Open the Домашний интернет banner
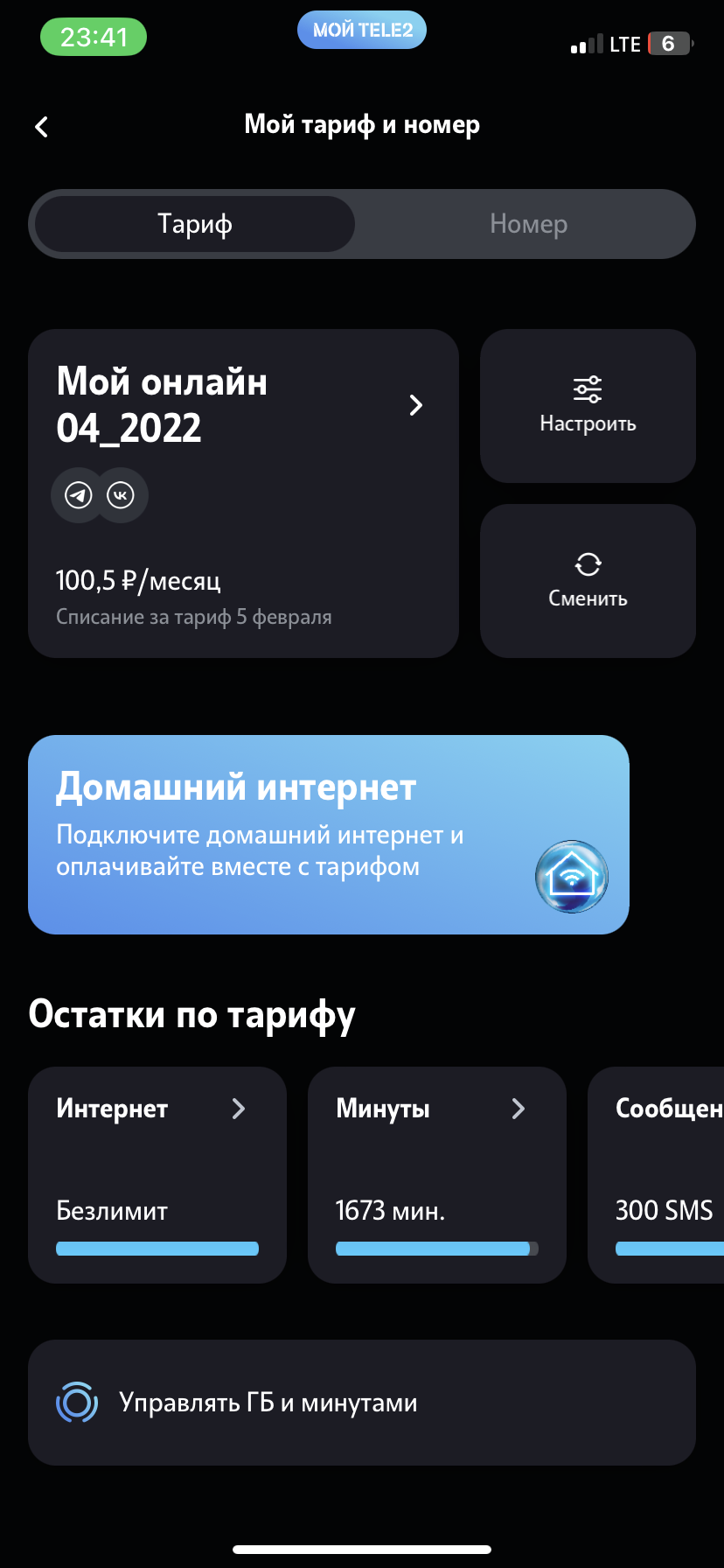 329,834
